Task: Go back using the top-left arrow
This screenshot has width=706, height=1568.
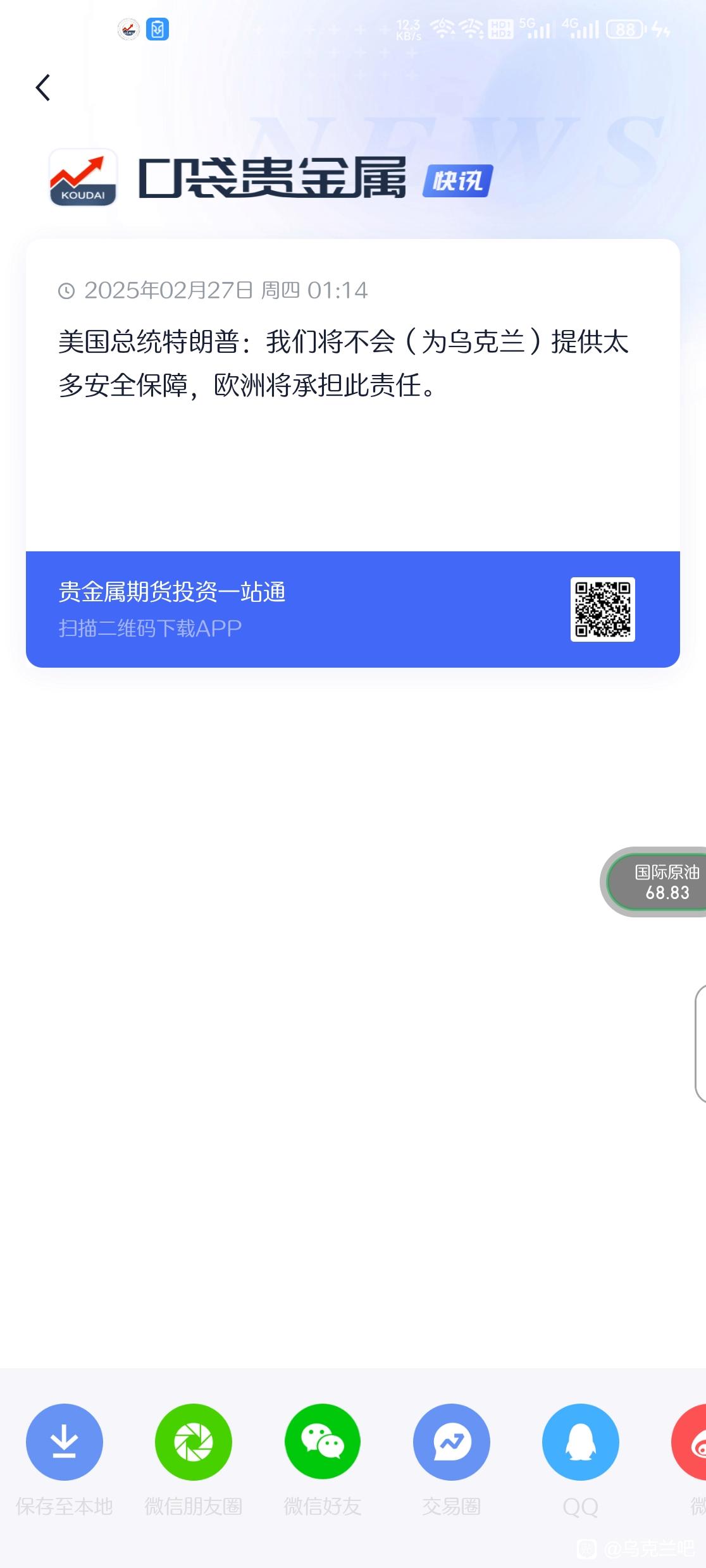Action: point(43,87)
